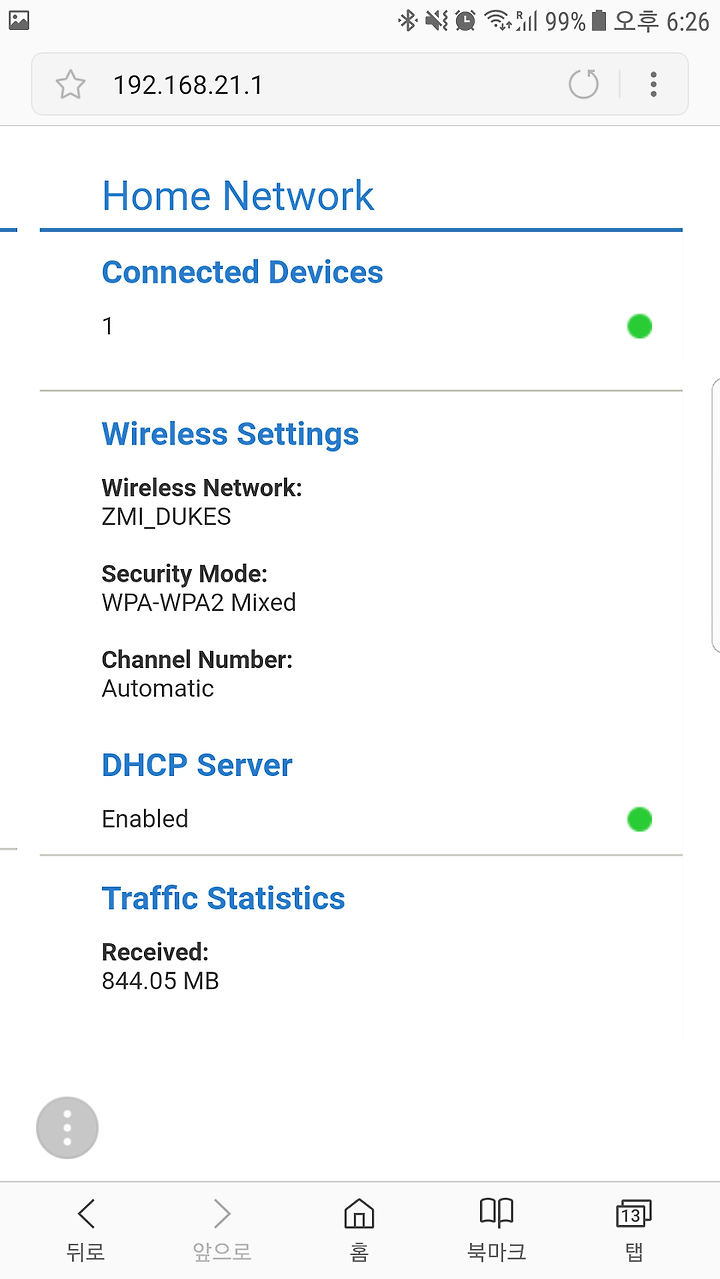Tap the floating gray three-dot button
Image resolution: width=720 pixels, height=1279 pixels.
pyautogui.click(x=67, y=1128)
